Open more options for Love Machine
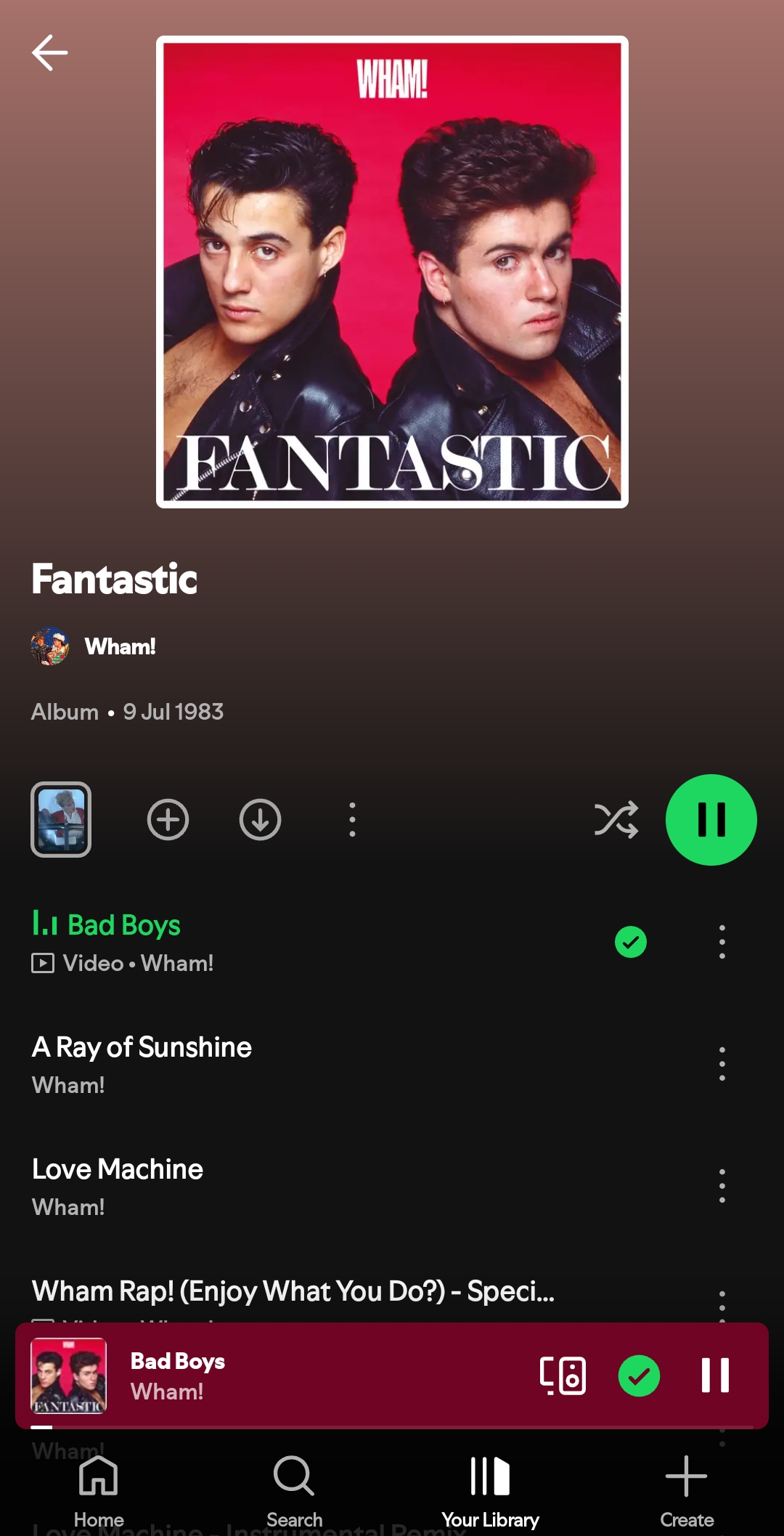This screenshot has height=1536, width=784. point(722,1186)
